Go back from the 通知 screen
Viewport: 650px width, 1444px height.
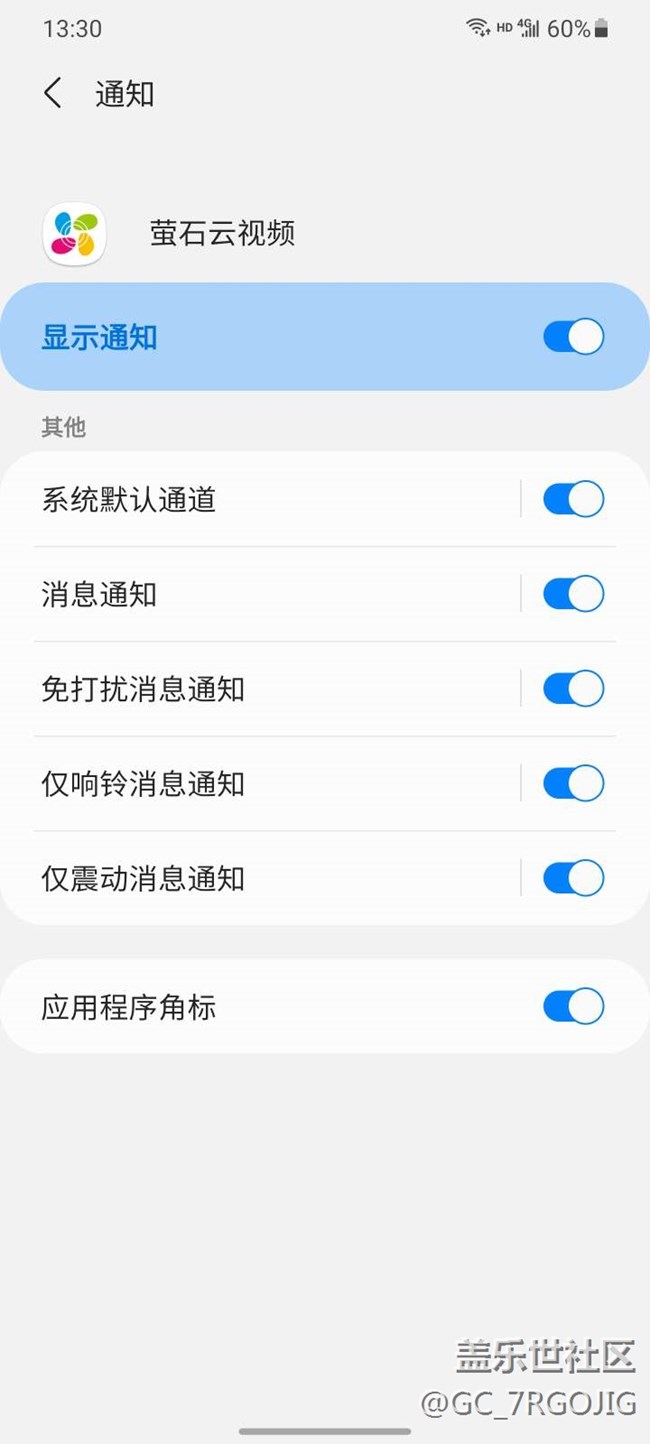point(53,94)
